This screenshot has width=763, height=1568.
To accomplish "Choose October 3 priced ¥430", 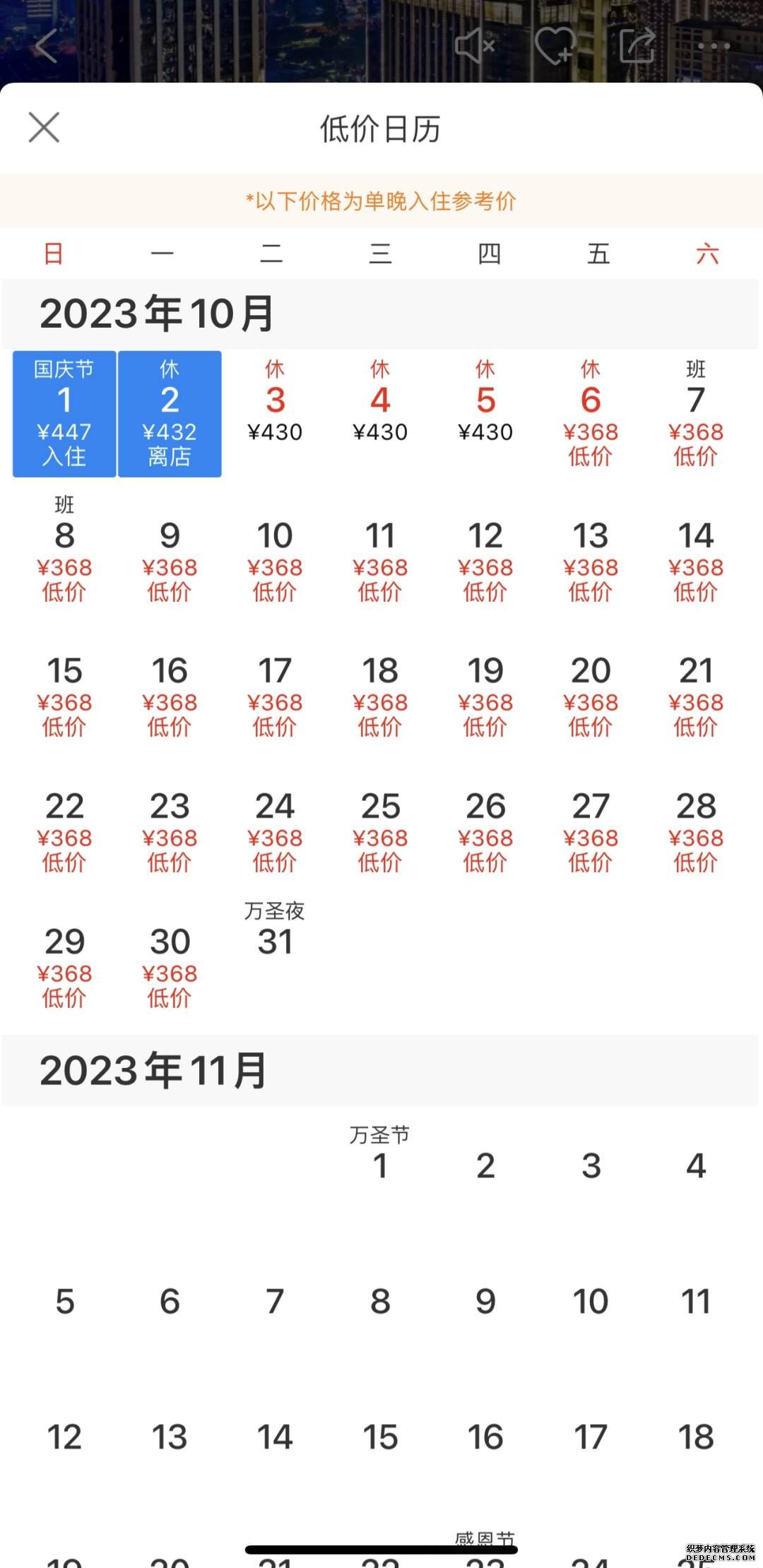I will (275, 414).
